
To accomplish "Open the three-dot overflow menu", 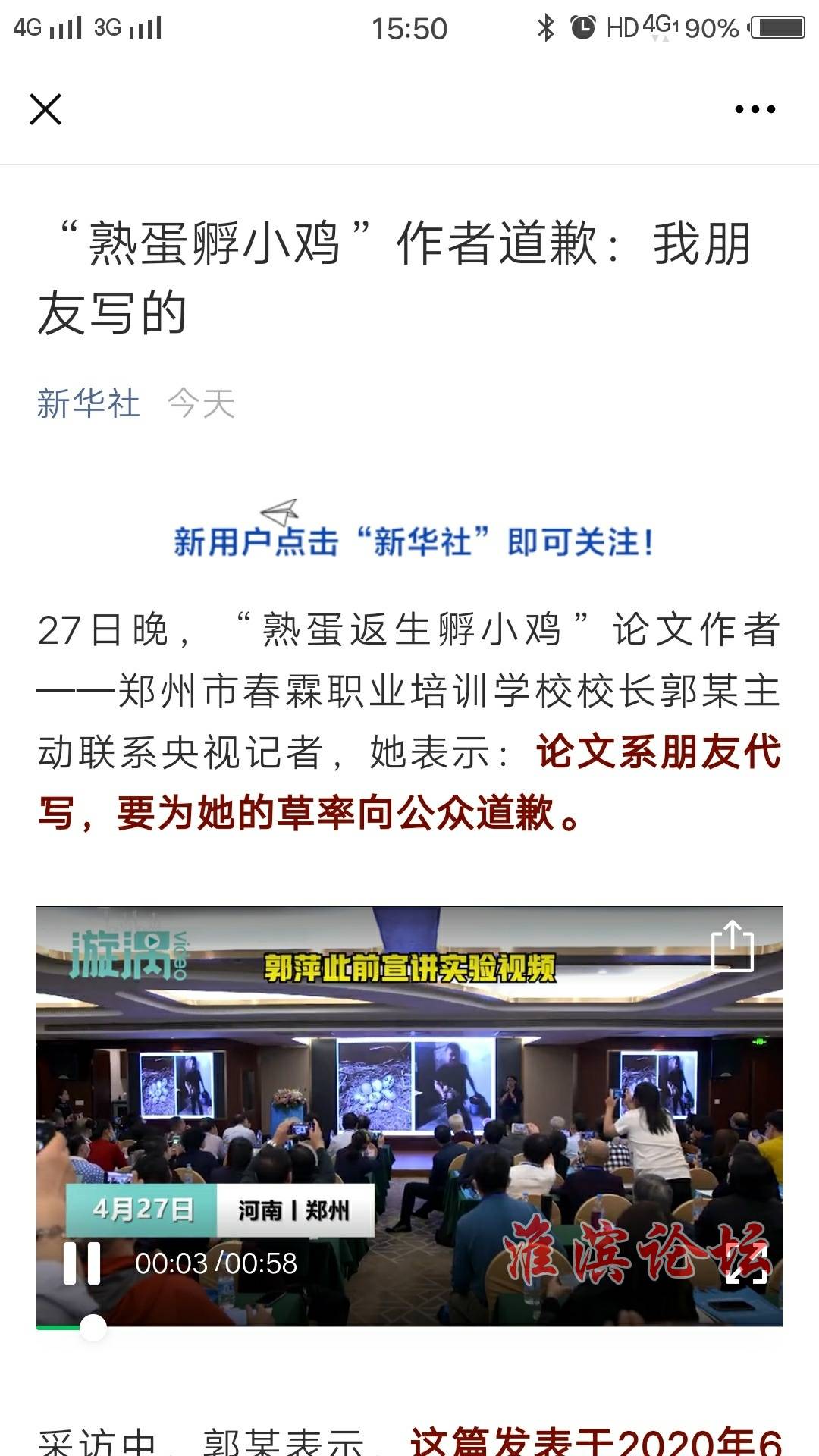I will coord(755,109).
